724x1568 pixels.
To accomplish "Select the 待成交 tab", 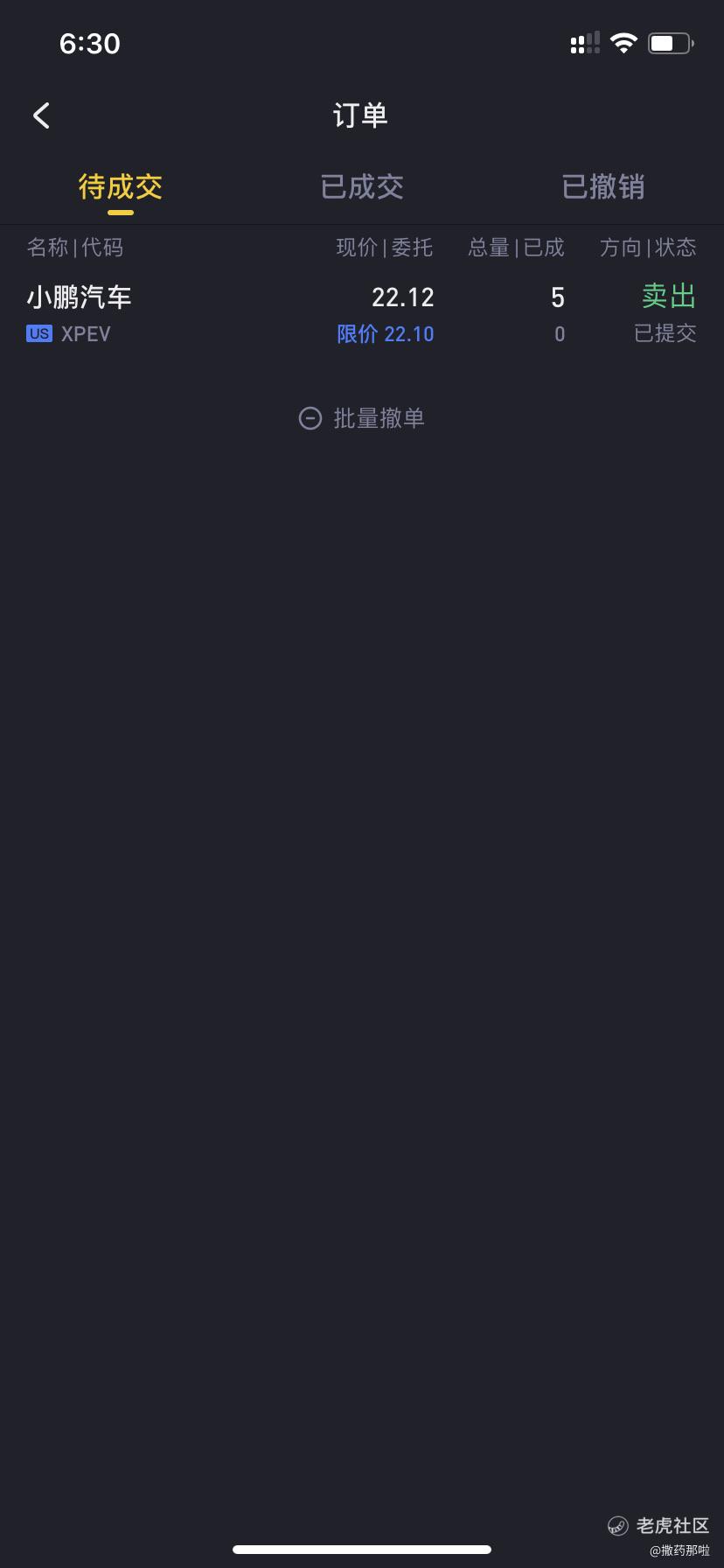I will click(121, 187).
